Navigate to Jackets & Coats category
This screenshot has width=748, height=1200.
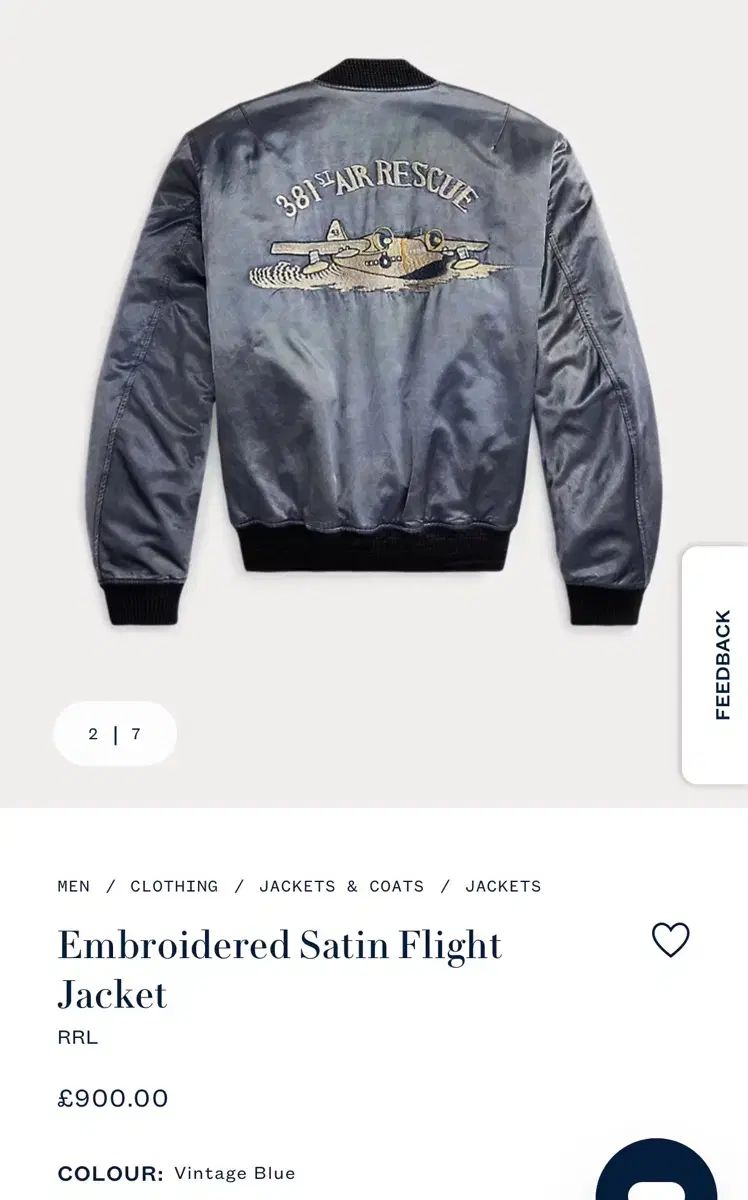click(x=341, y=886)
